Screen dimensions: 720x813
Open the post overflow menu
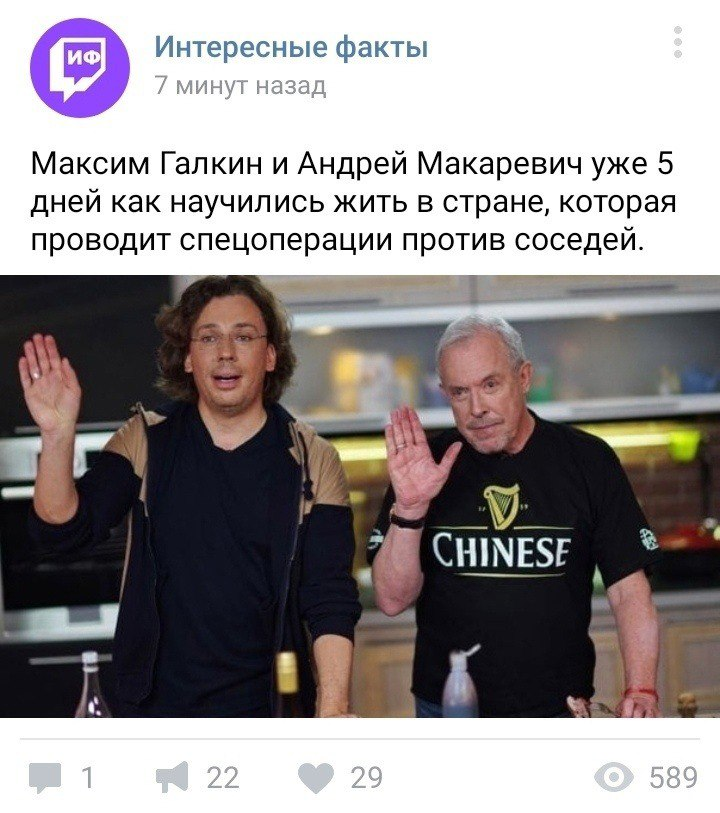(678, 43)
